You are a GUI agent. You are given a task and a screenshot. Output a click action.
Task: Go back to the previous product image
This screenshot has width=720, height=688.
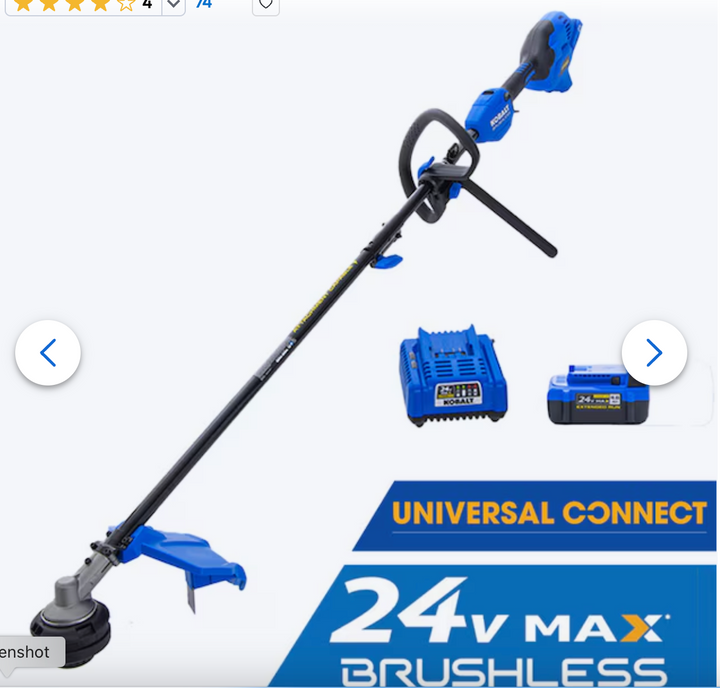47,352
